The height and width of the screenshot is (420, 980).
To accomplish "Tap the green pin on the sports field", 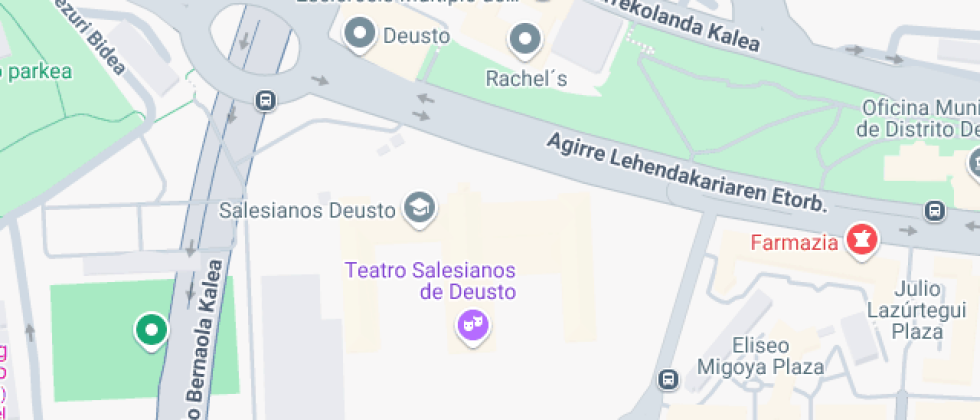I will click(151, 330).
